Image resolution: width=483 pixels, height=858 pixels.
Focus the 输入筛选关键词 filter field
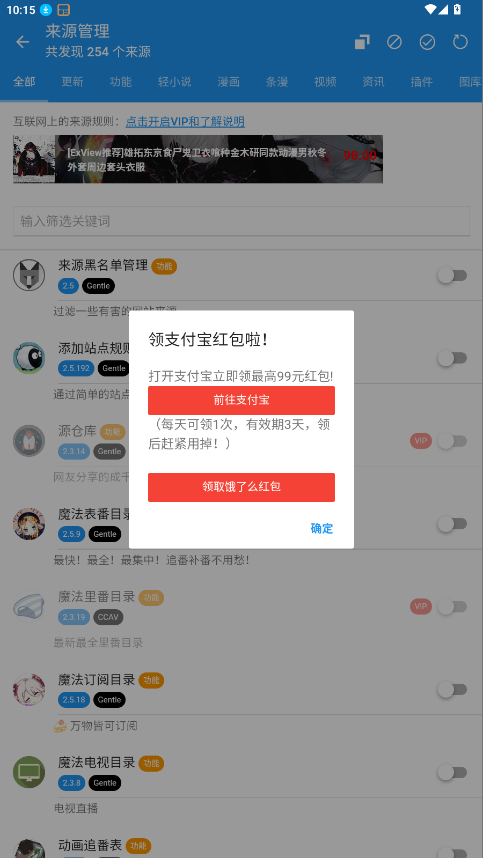(241, 221)
